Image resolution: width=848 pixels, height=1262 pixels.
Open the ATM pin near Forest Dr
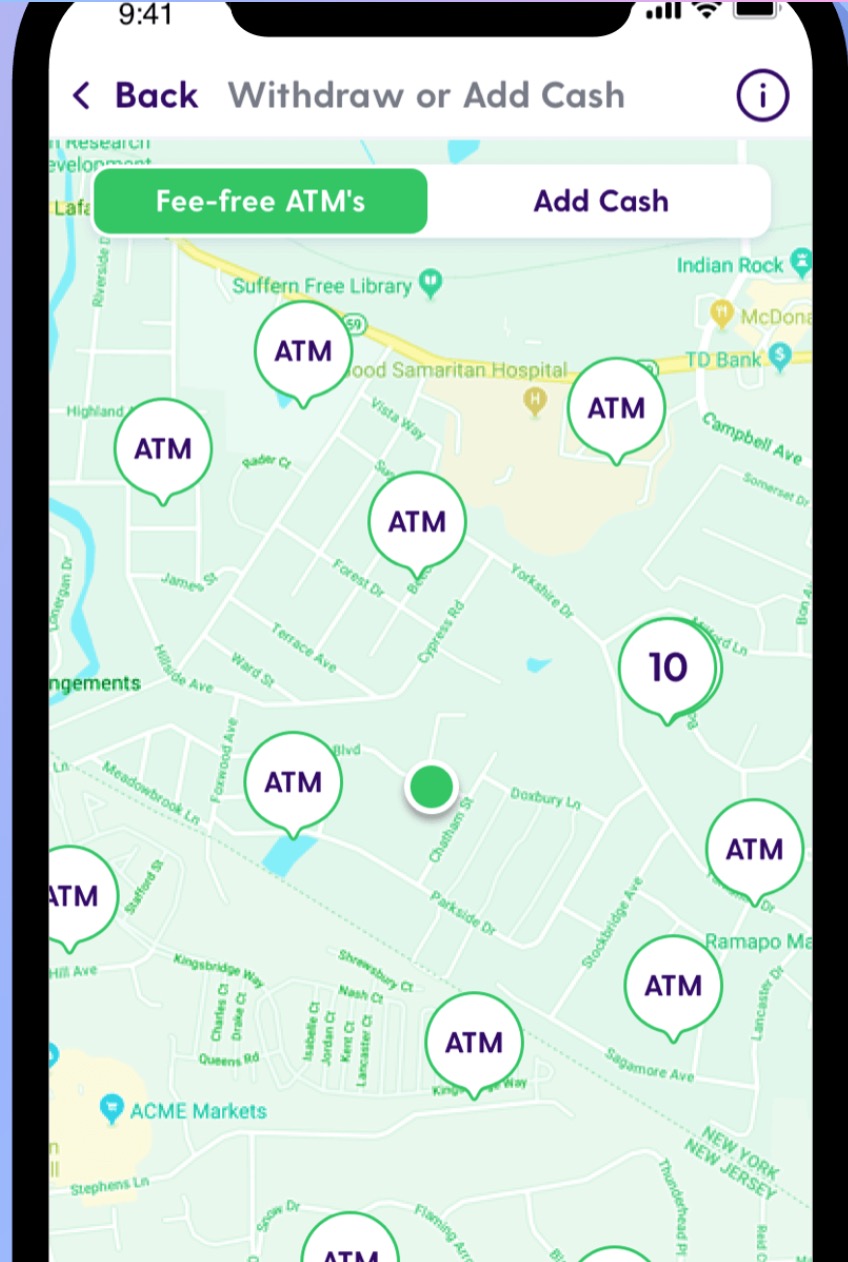[x=417, y=521]
